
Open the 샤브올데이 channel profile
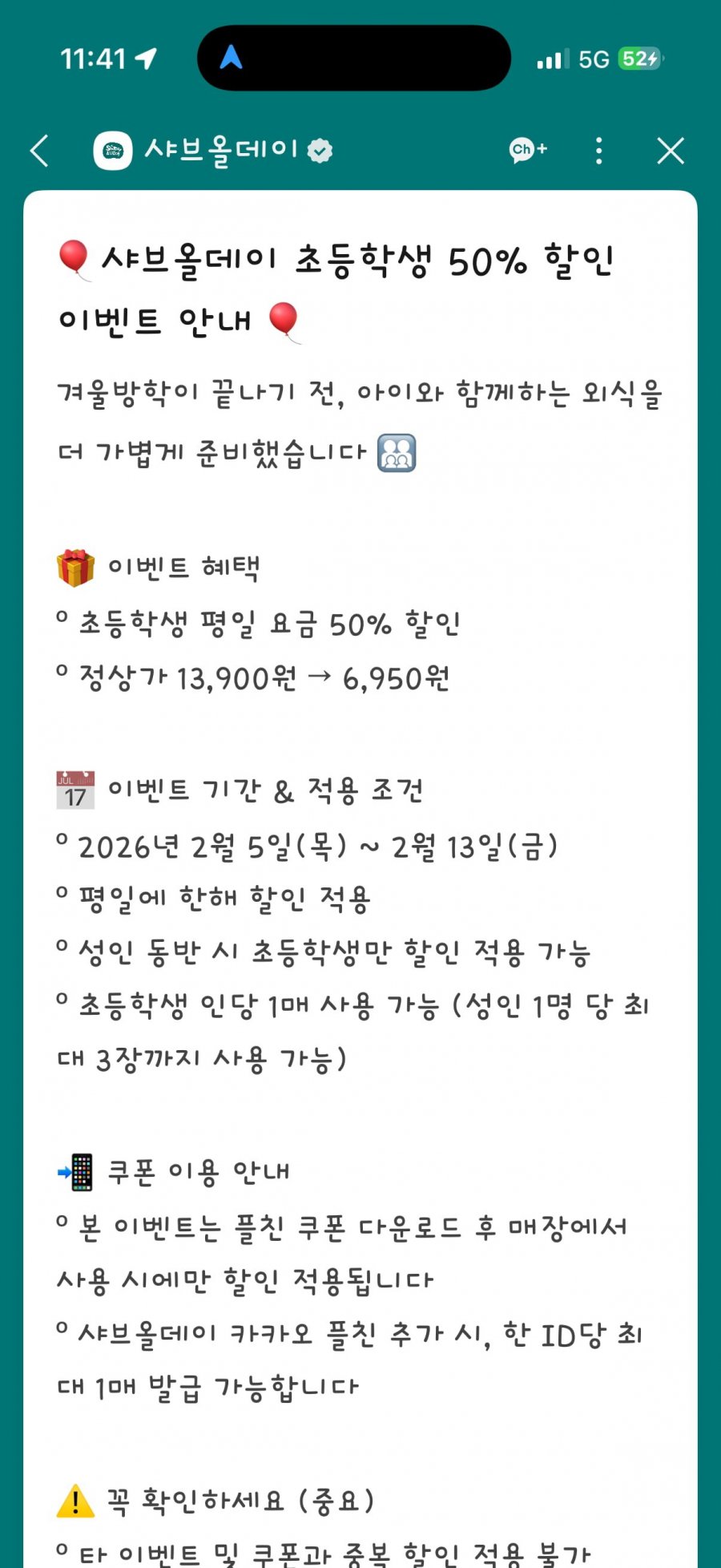pos(213,151)
